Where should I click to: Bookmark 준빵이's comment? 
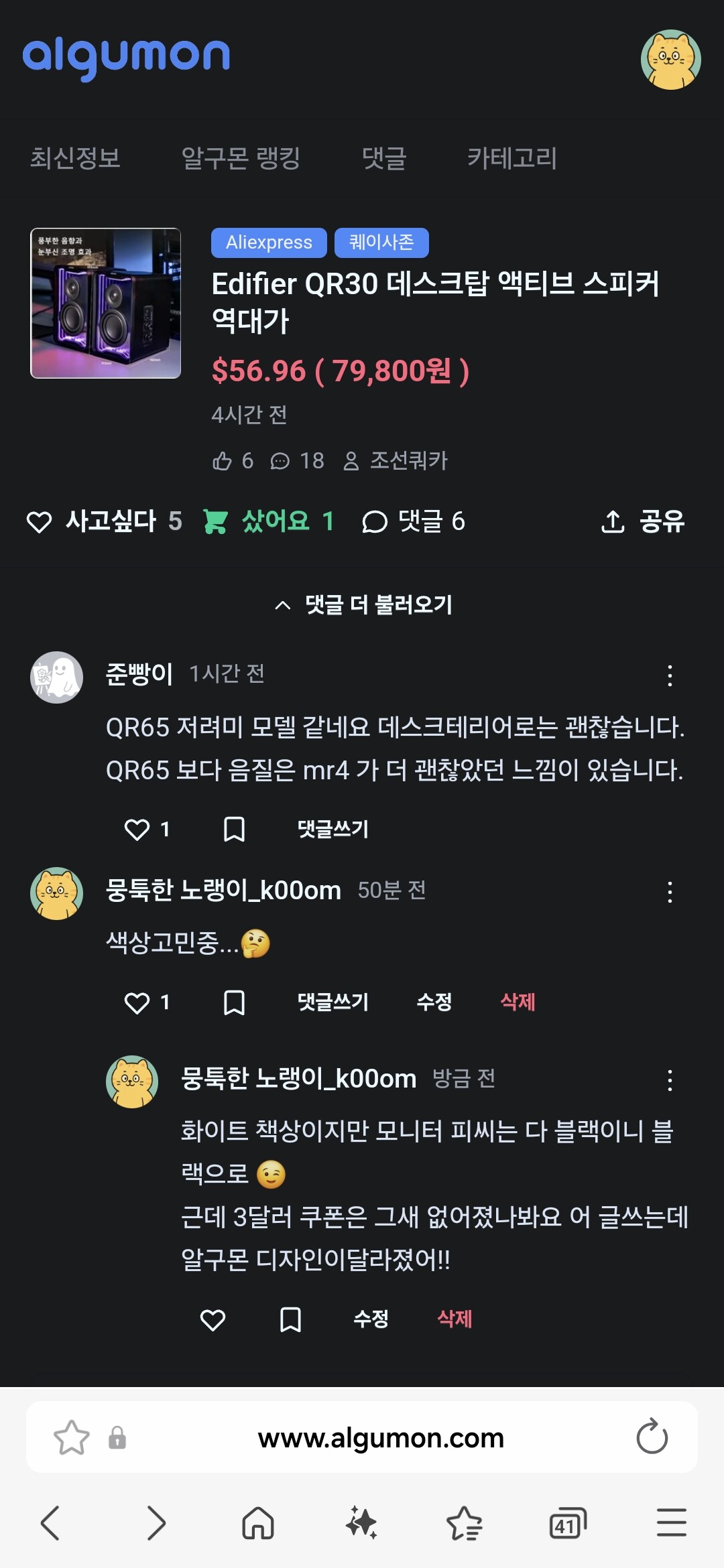click(x=234, y=830)
